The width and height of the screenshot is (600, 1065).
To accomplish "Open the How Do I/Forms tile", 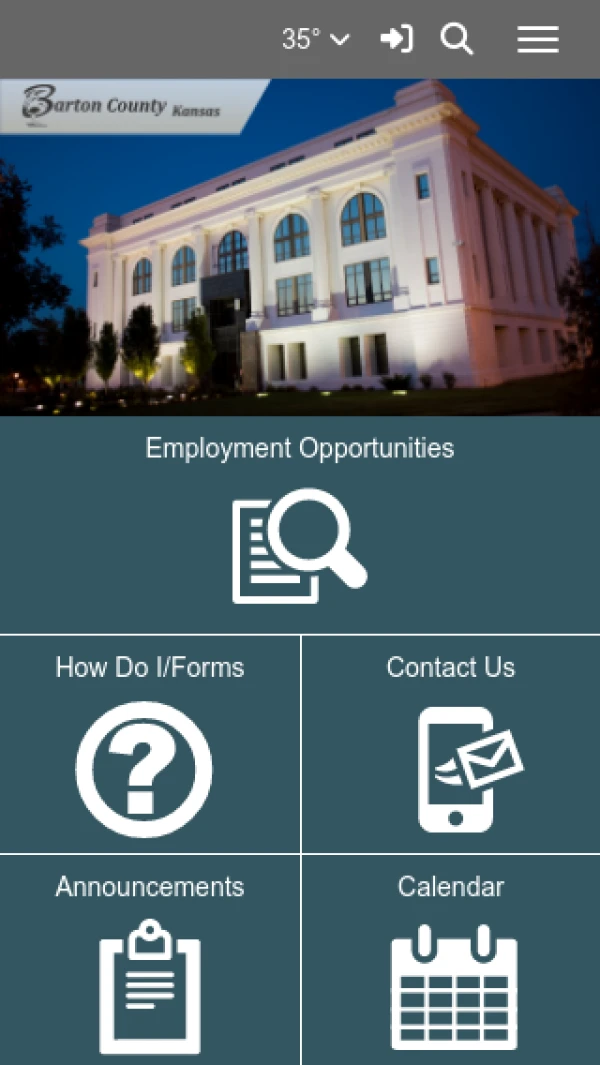I will 149,745.
